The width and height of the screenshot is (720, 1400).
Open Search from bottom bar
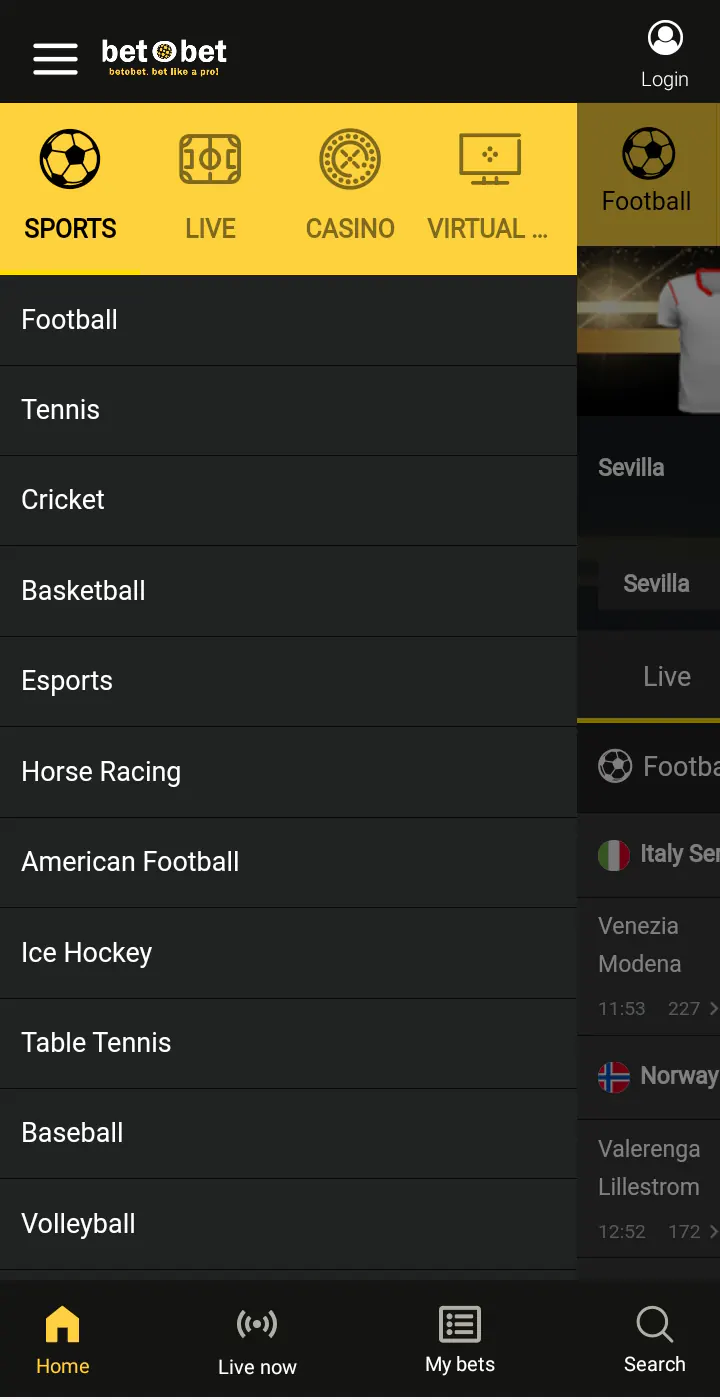coord(655,1340)
